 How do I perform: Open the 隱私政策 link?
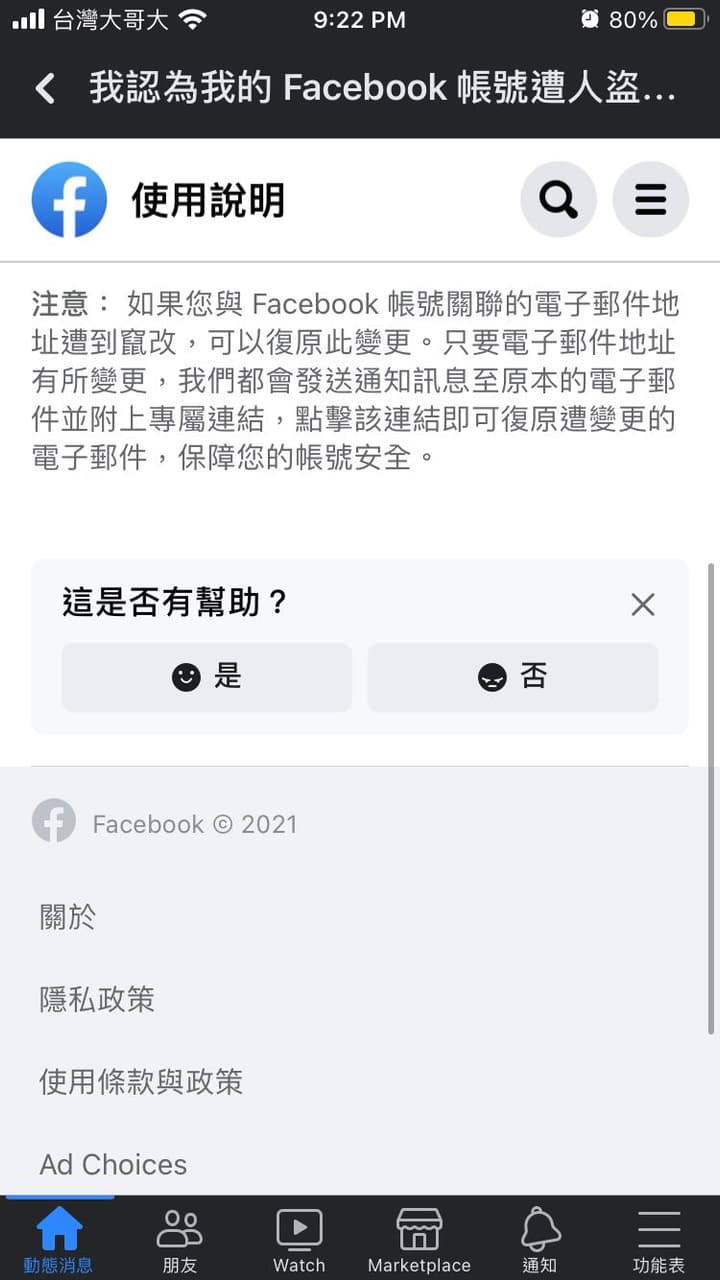pyautogui.click(x=97, y=999)
